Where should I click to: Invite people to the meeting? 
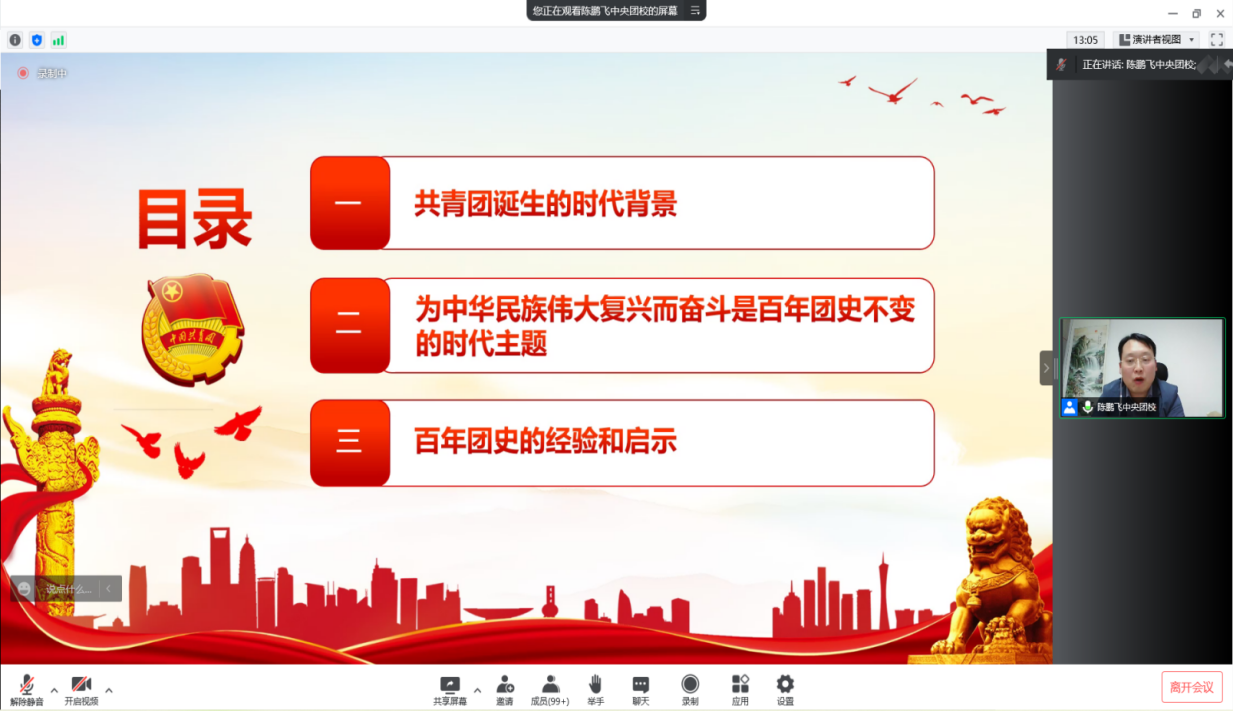coord(505,690)
